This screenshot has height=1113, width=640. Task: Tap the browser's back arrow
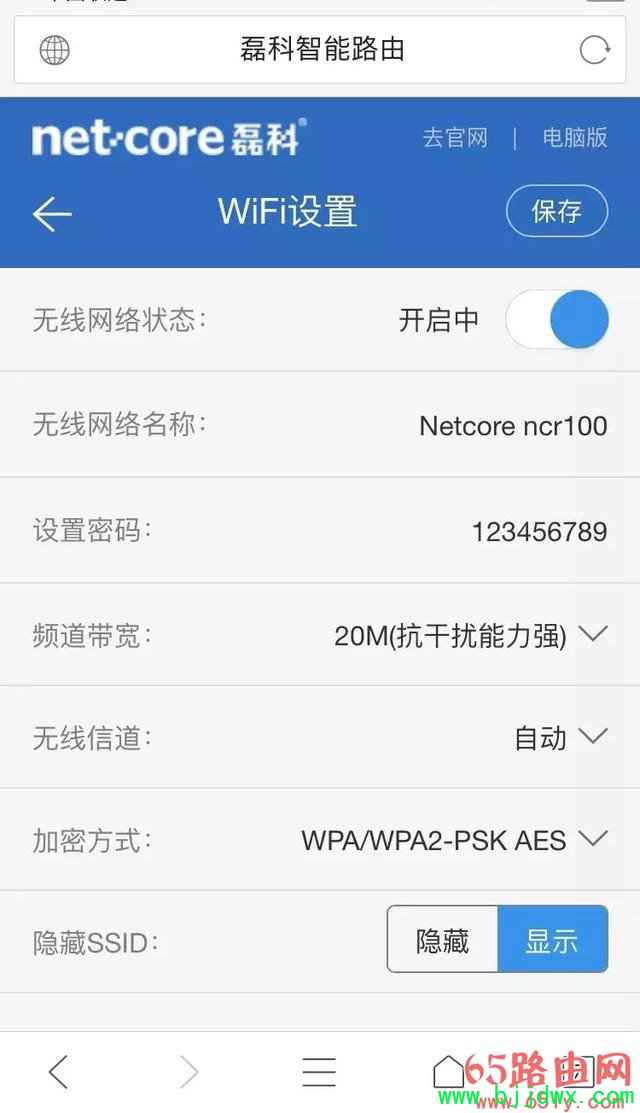(58, 1071)
